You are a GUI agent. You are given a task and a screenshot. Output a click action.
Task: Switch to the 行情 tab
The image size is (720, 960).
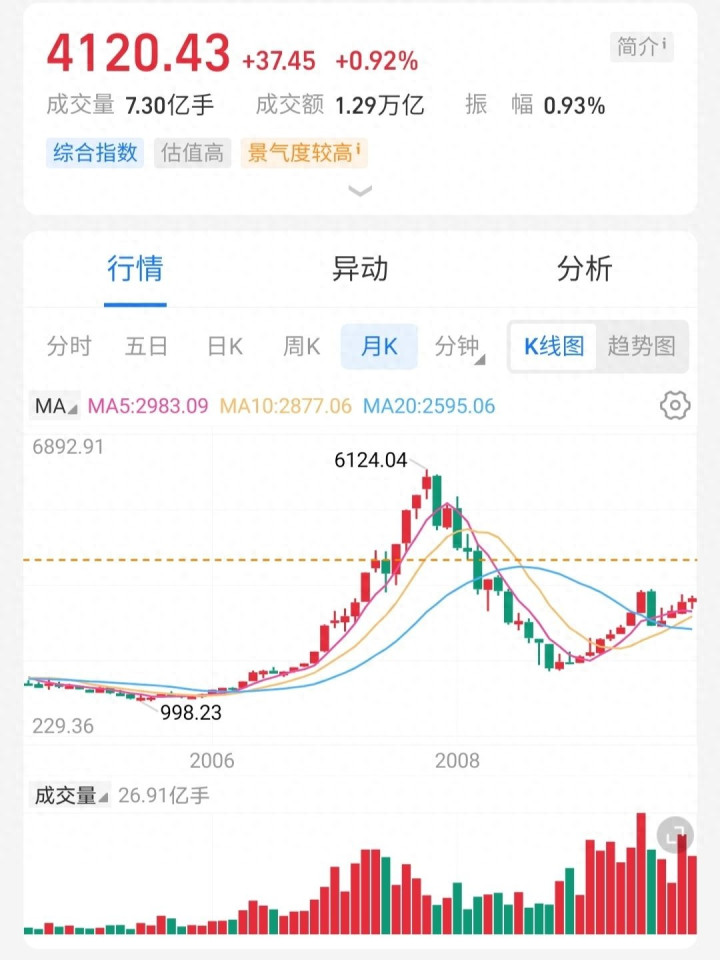(x=135, y=269)
